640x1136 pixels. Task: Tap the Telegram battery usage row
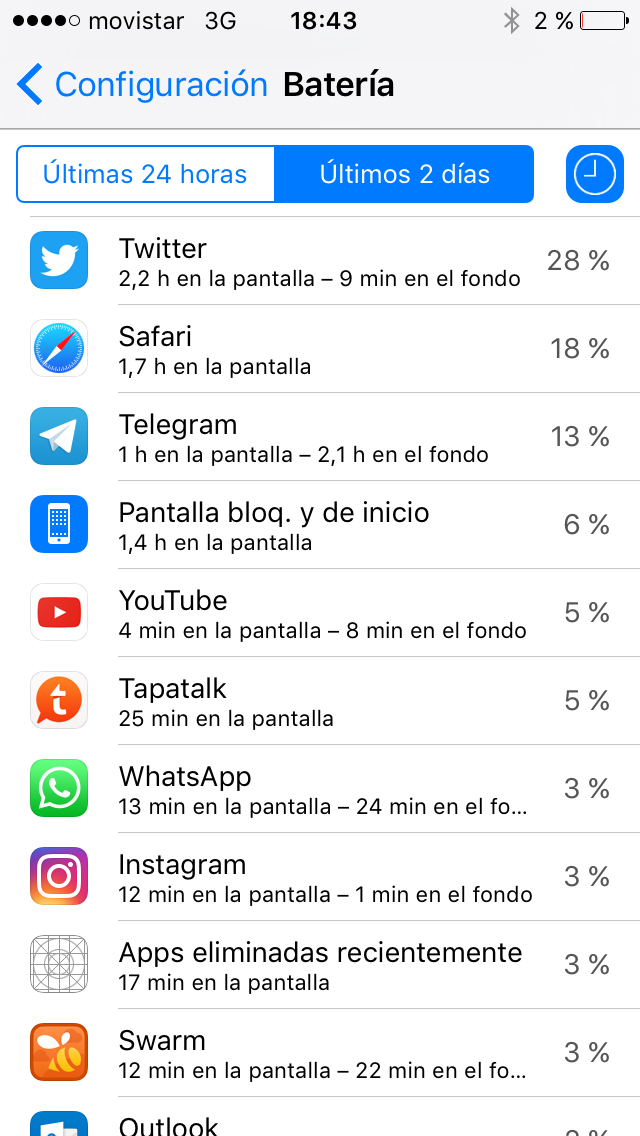[x=320, y=437]
